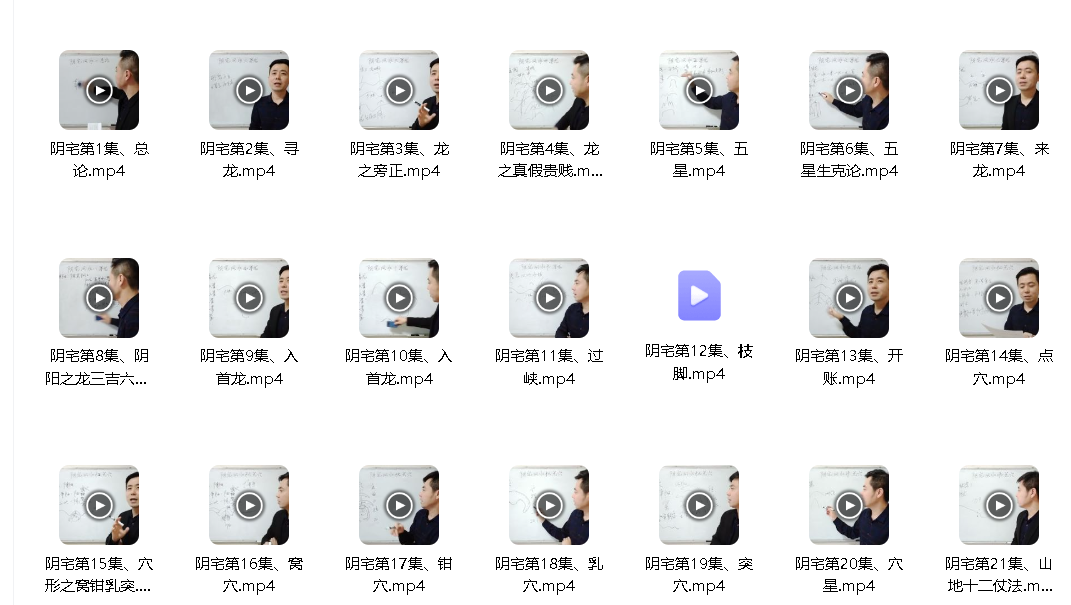Open 阴宅第19集、突穴.mp4
This screenshot has width=1071, height=605.
coord(699,505)
